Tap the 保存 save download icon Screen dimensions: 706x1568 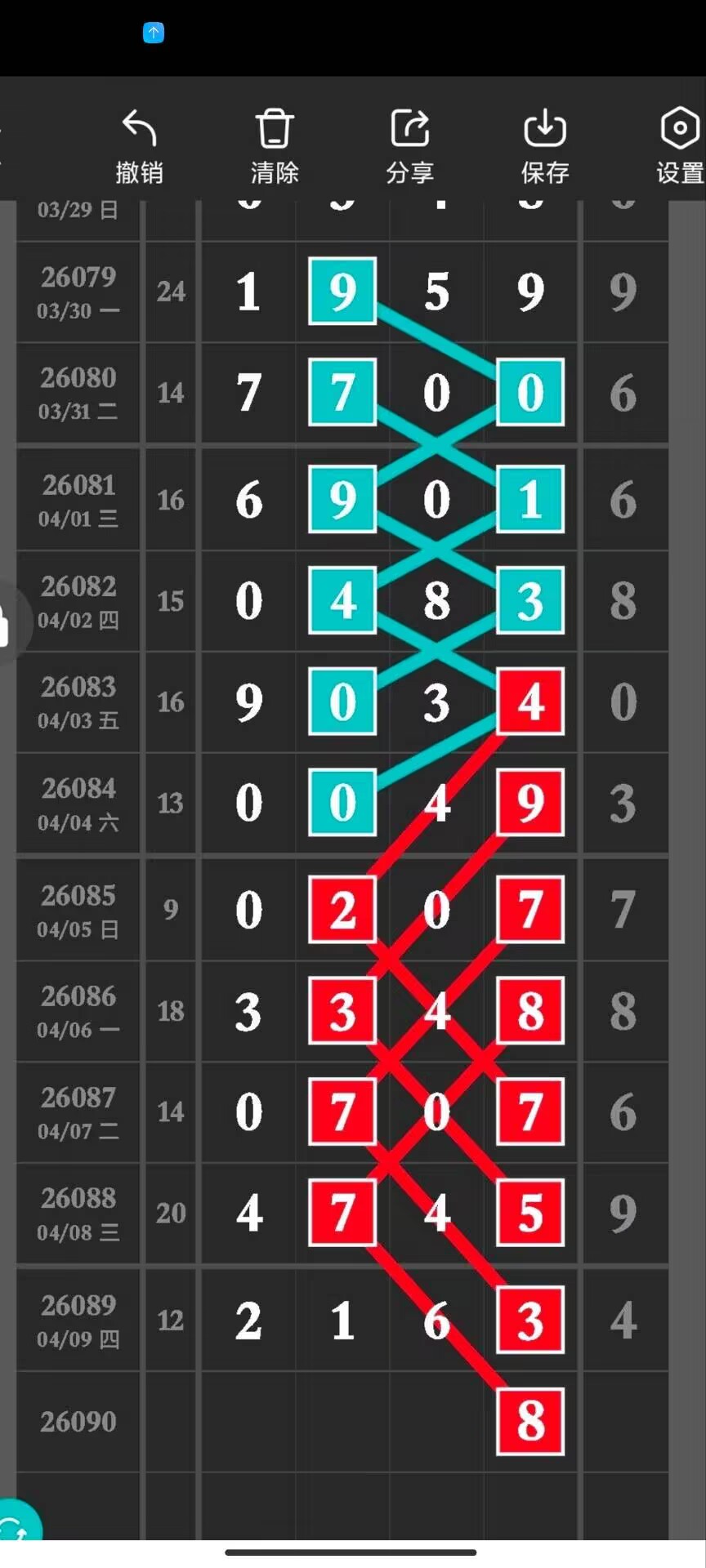(x=544, y=129)
